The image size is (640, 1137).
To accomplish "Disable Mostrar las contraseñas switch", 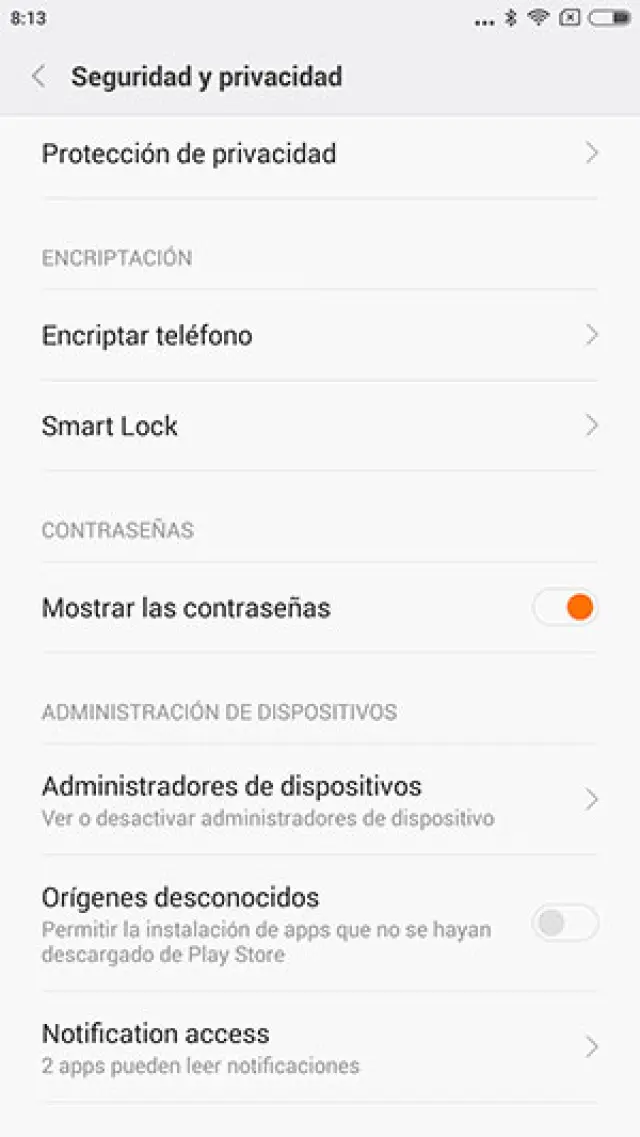I will pyautogui.click(x=565, y=608).
